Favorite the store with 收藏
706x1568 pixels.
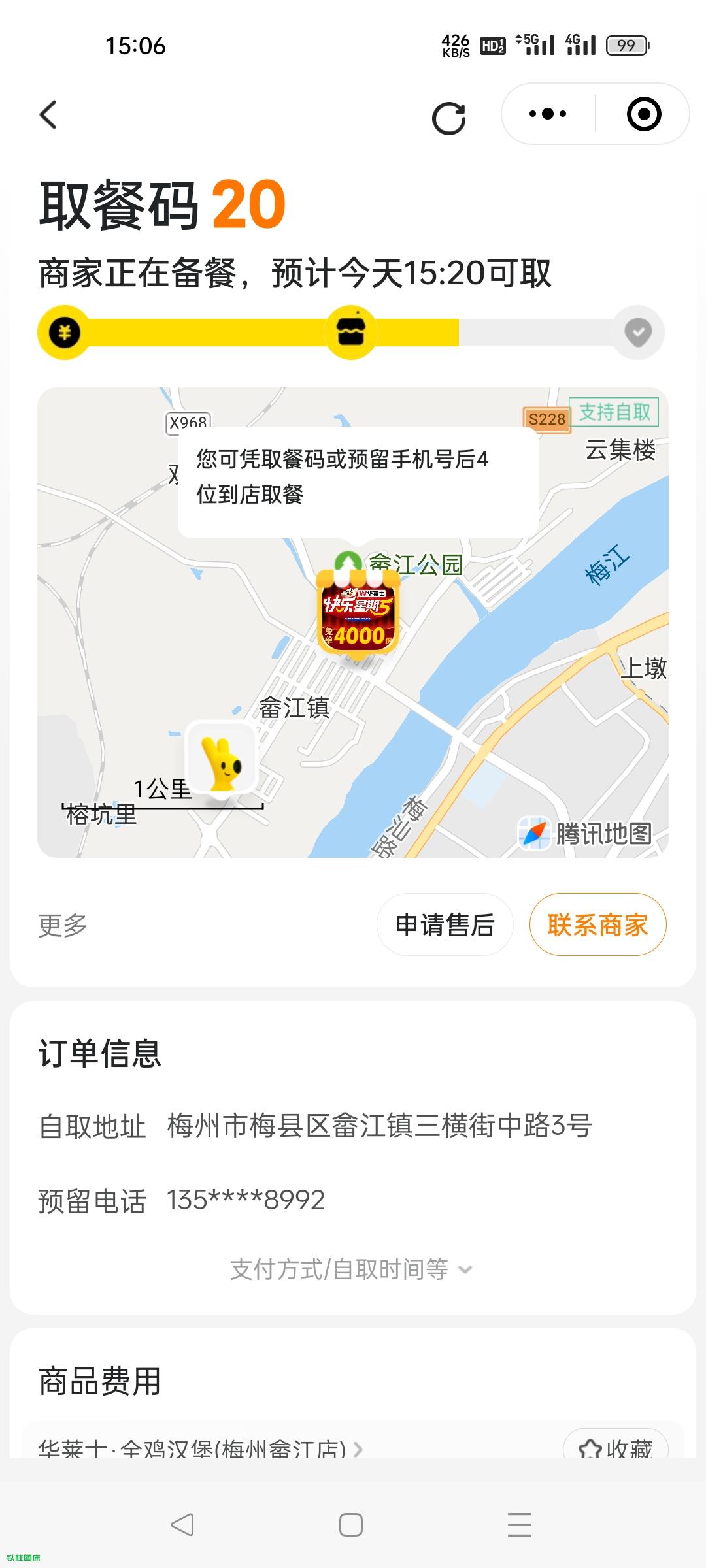tap(615, 1448)
